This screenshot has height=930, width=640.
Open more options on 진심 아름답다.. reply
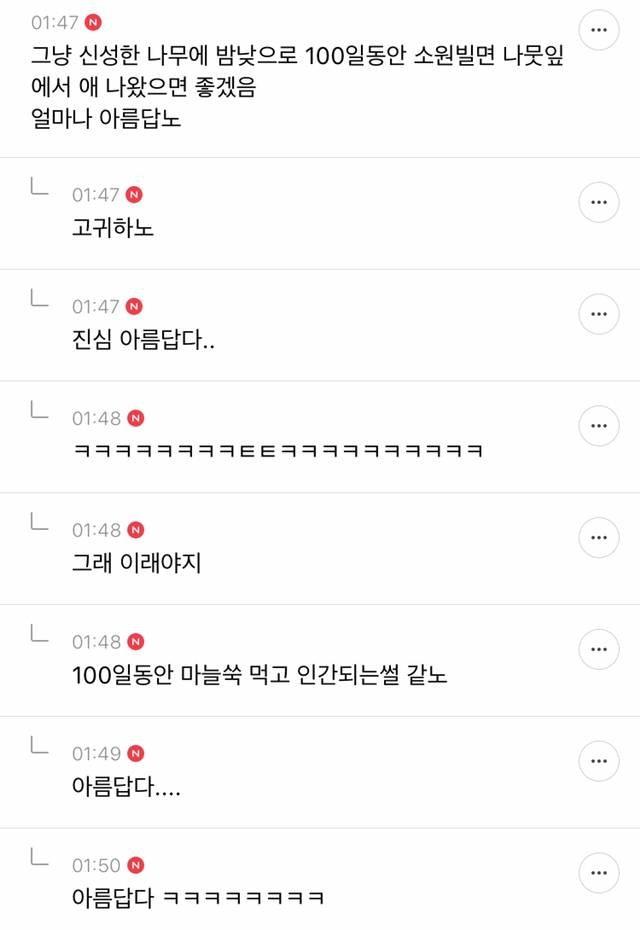[598, 314]
